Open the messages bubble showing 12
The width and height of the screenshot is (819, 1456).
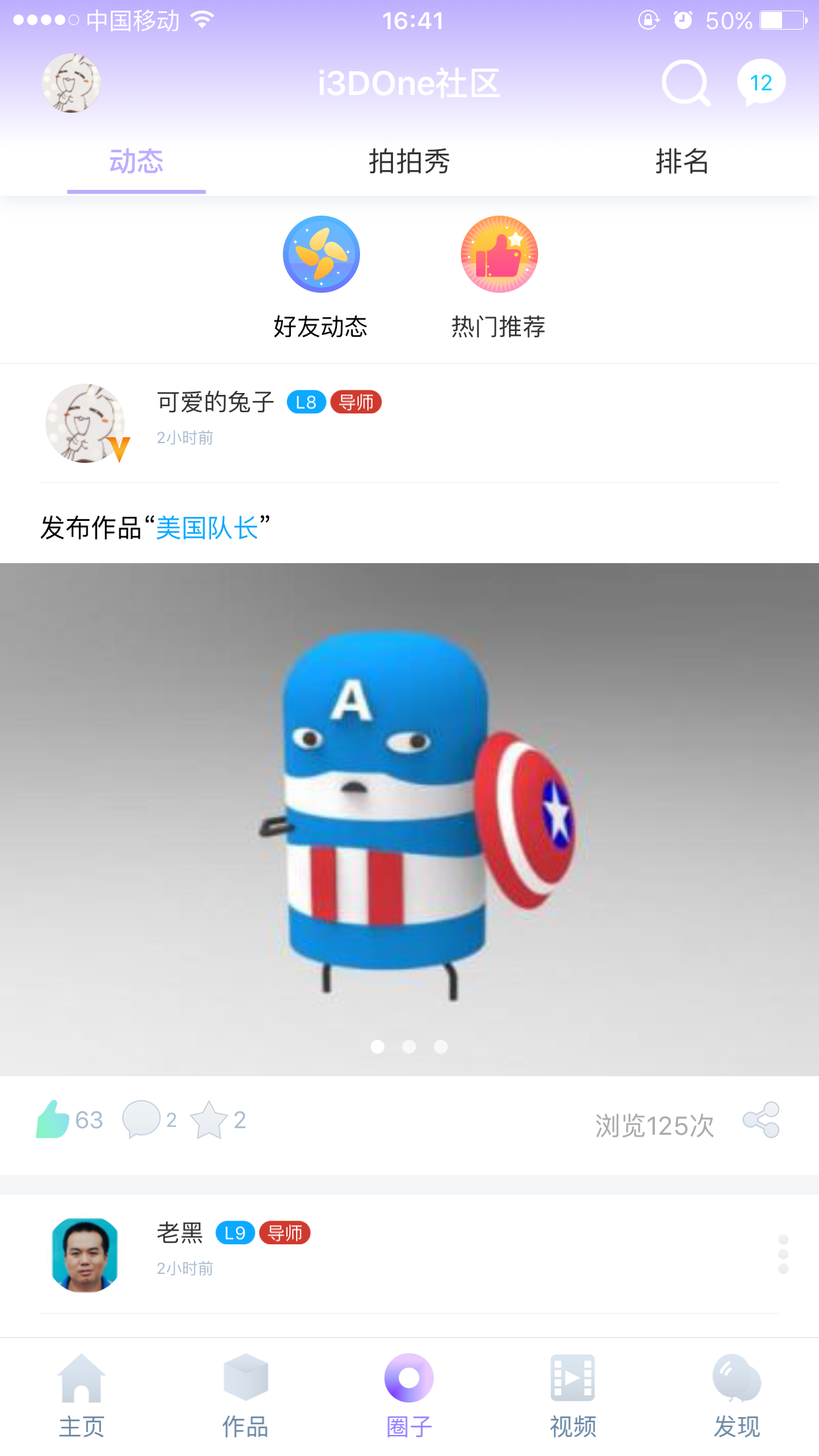pos(761,84)
